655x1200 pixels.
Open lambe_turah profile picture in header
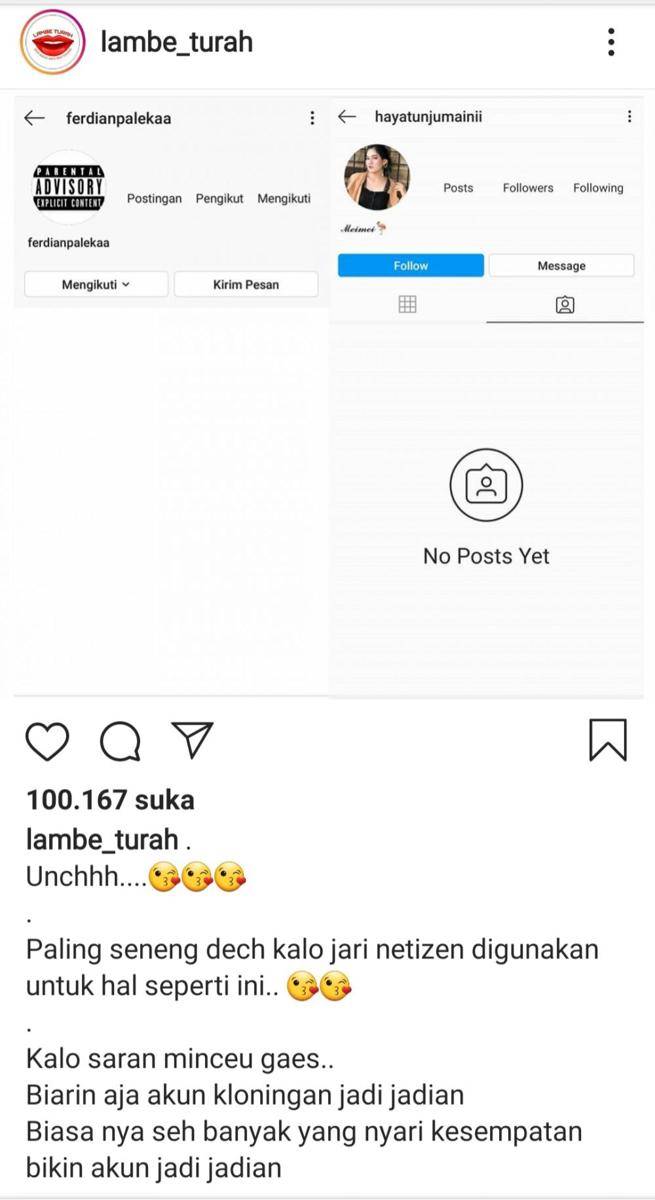[x=52, y=43]
